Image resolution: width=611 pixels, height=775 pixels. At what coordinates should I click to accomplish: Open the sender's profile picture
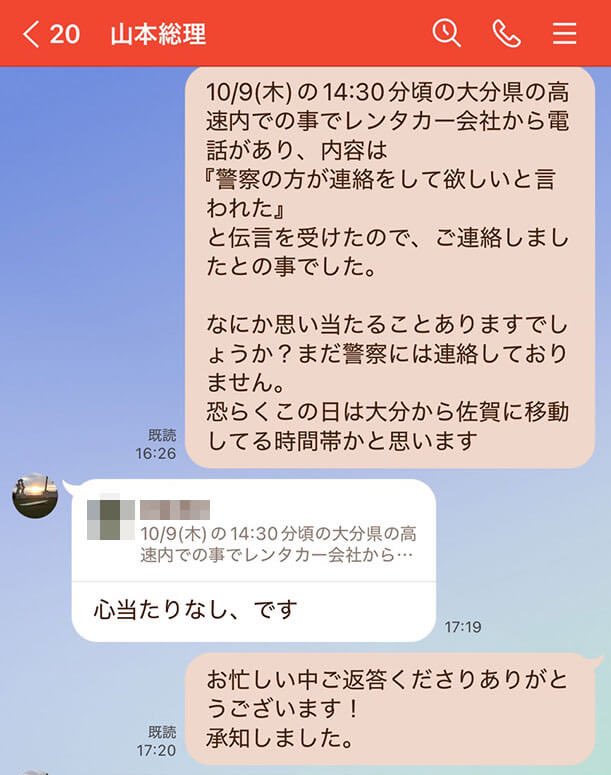pyautogui.click(x=35, y=496)
